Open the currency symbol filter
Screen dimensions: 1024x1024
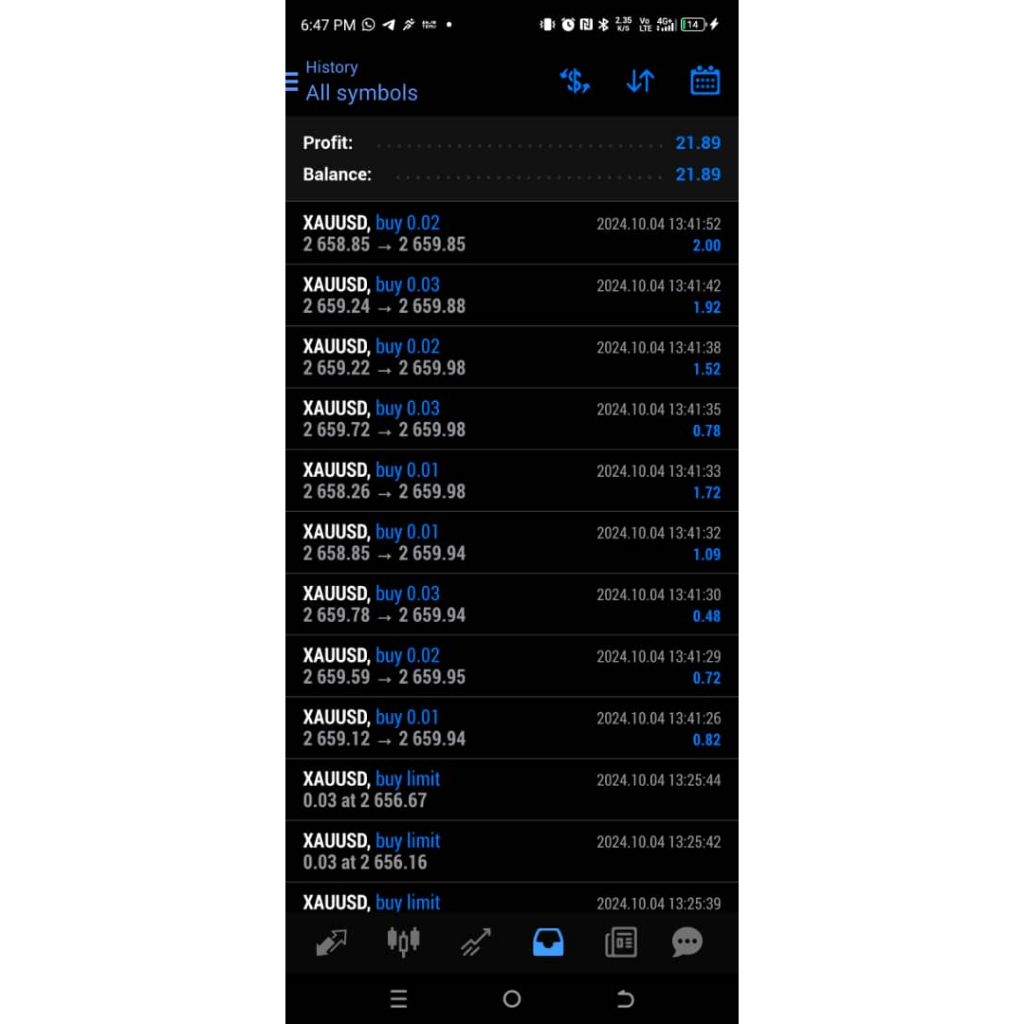(x=574, y=81)
